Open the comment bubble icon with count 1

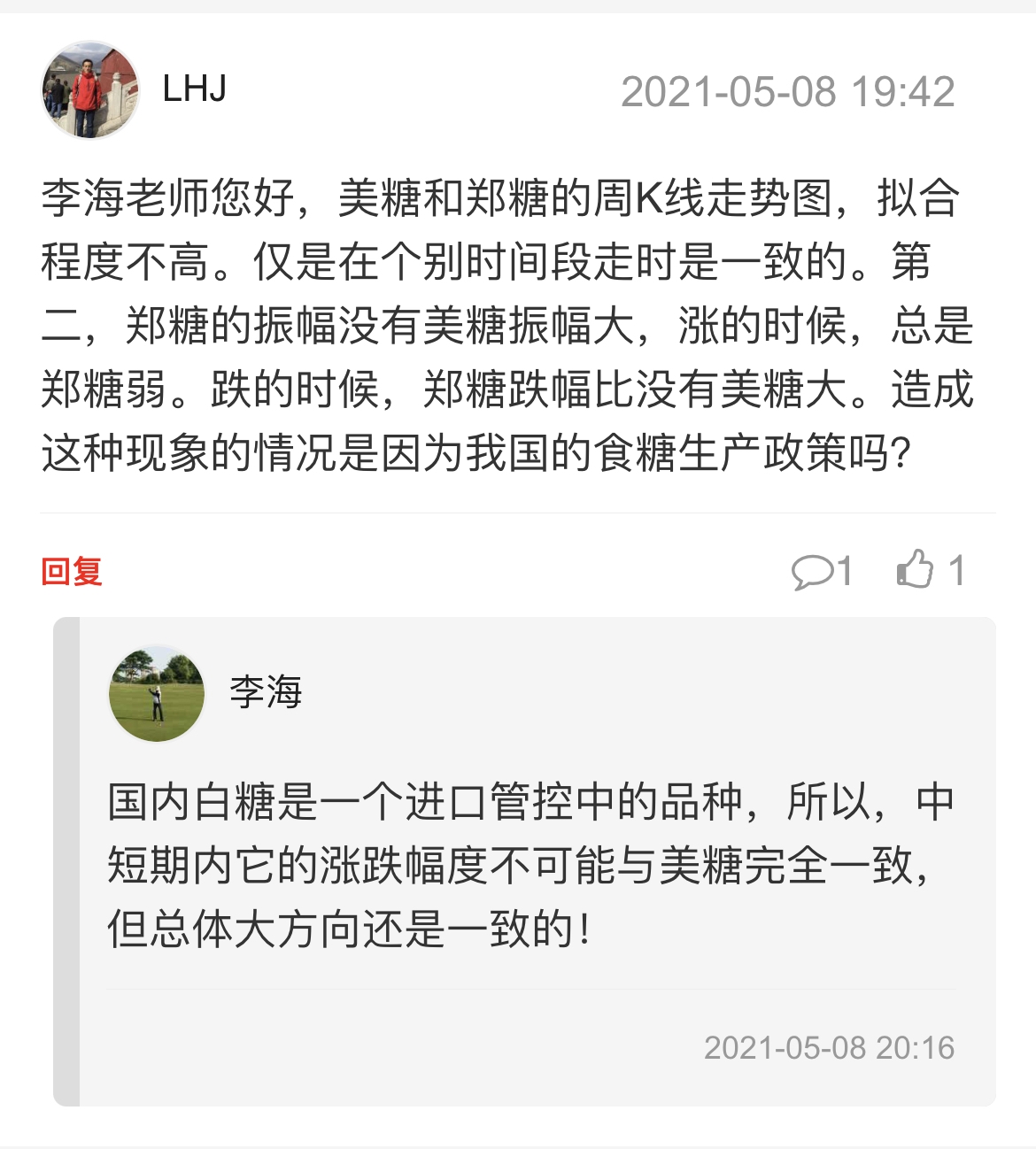(x=811, y=571)
